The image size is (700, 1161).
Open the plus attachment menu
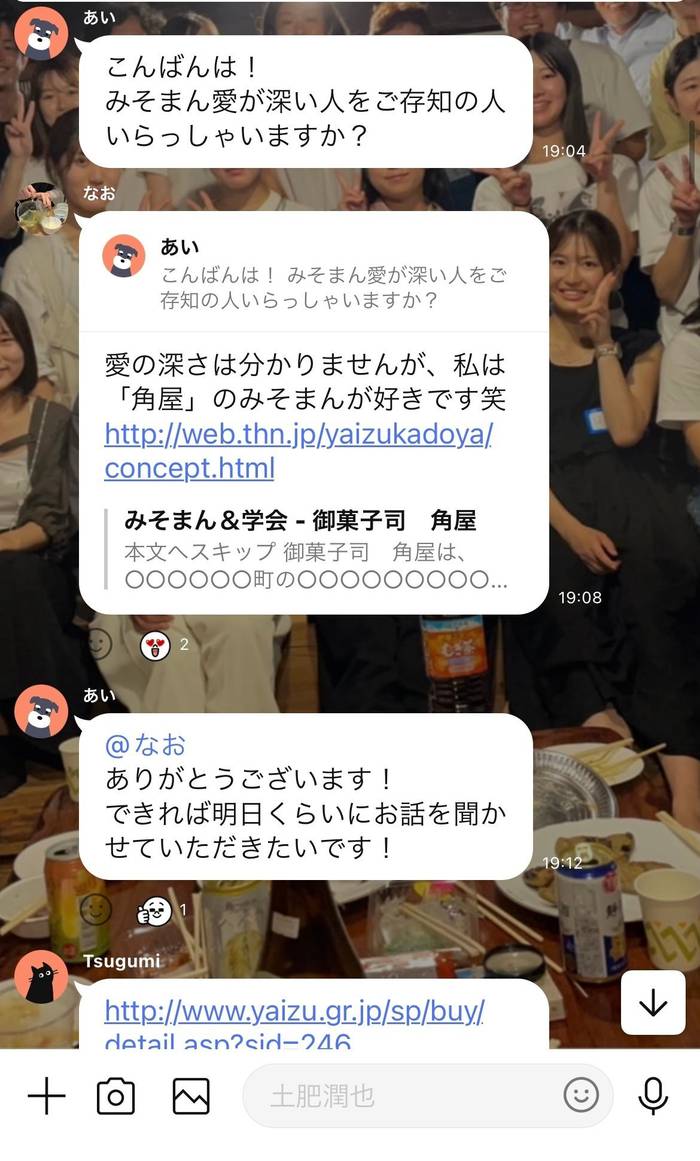(46, 1096)
